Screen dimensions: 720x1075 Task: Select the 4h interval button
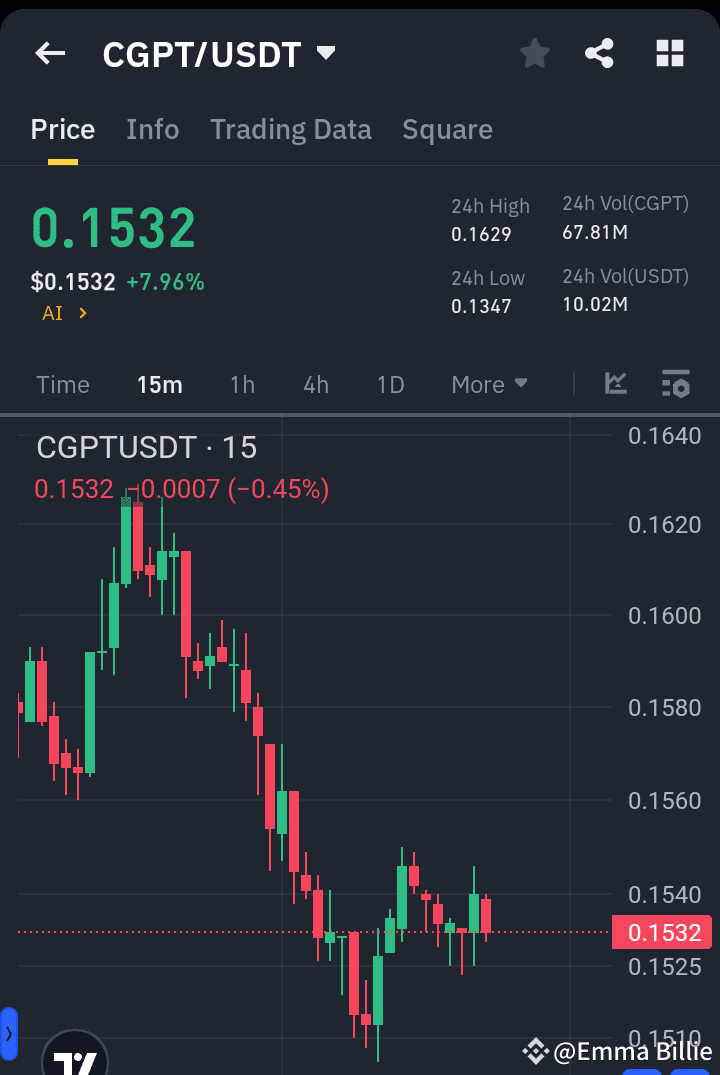[315, 384]
